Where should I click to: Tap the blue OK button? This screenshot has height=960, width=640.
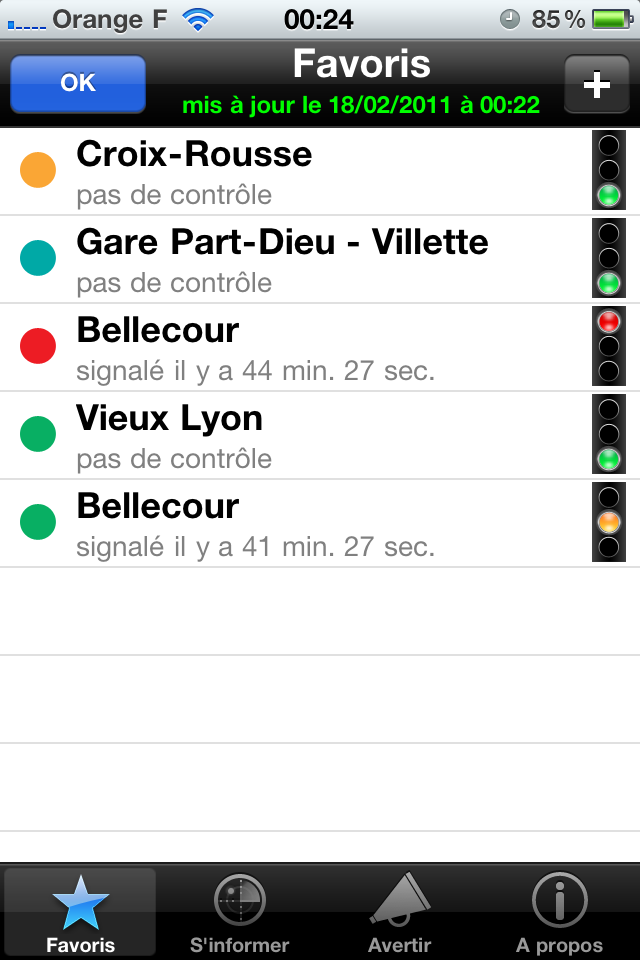[x=78, y=84]
